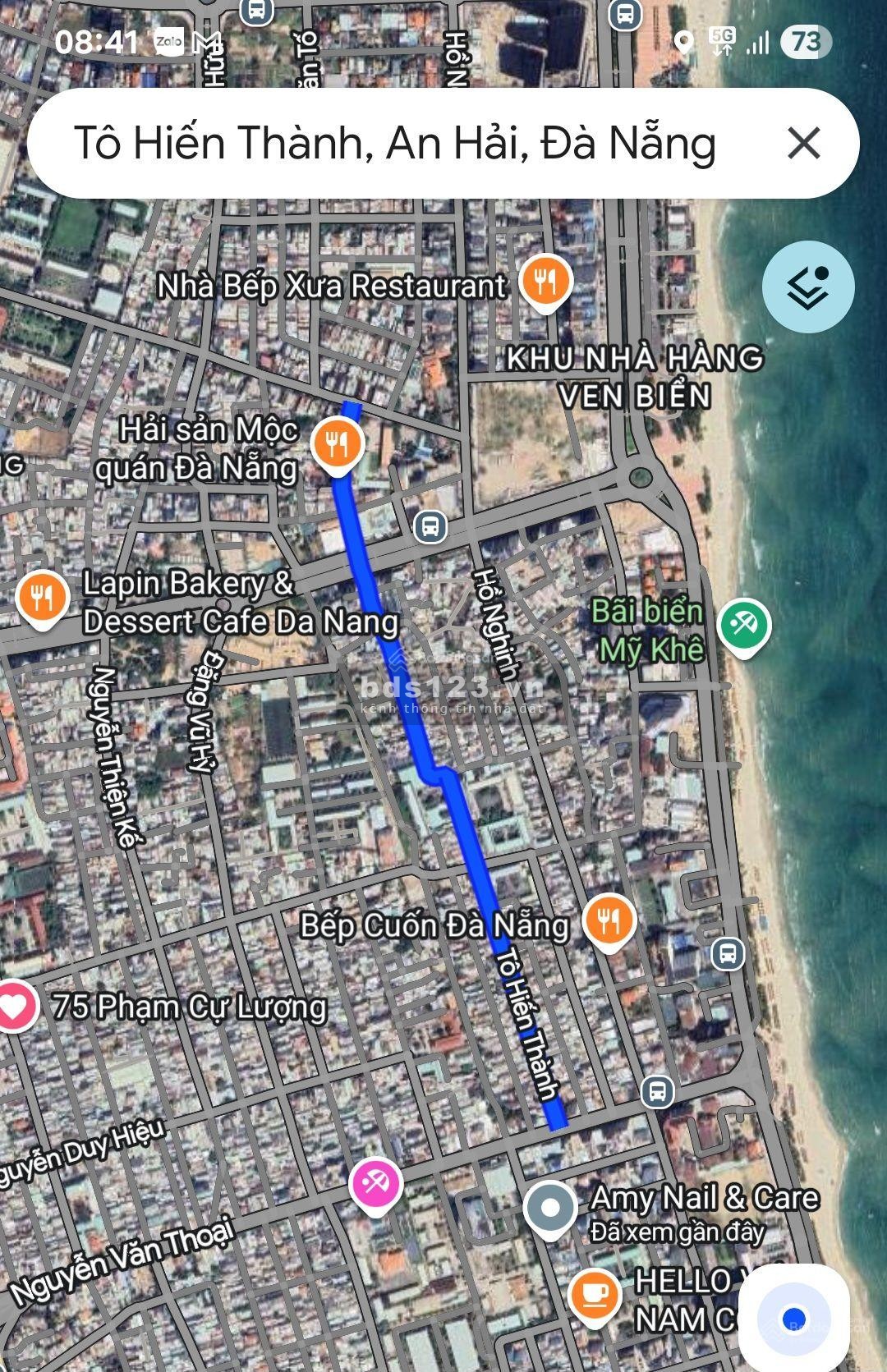Open the pink beach umbrella marker
Viewport: 887px width, 1372px height.
[376, 1184]
